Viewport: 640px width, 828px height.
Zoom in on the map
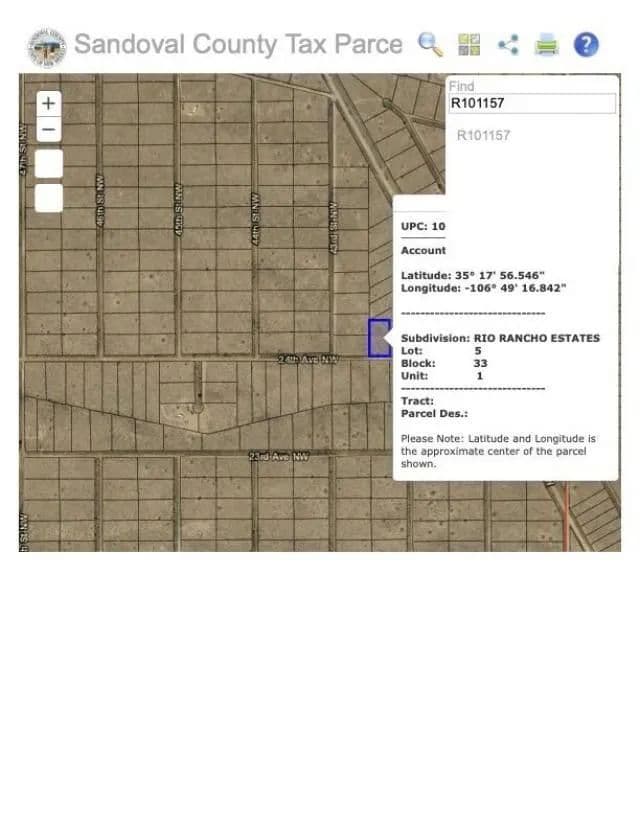pyautogui.click(x=48, y=103)
